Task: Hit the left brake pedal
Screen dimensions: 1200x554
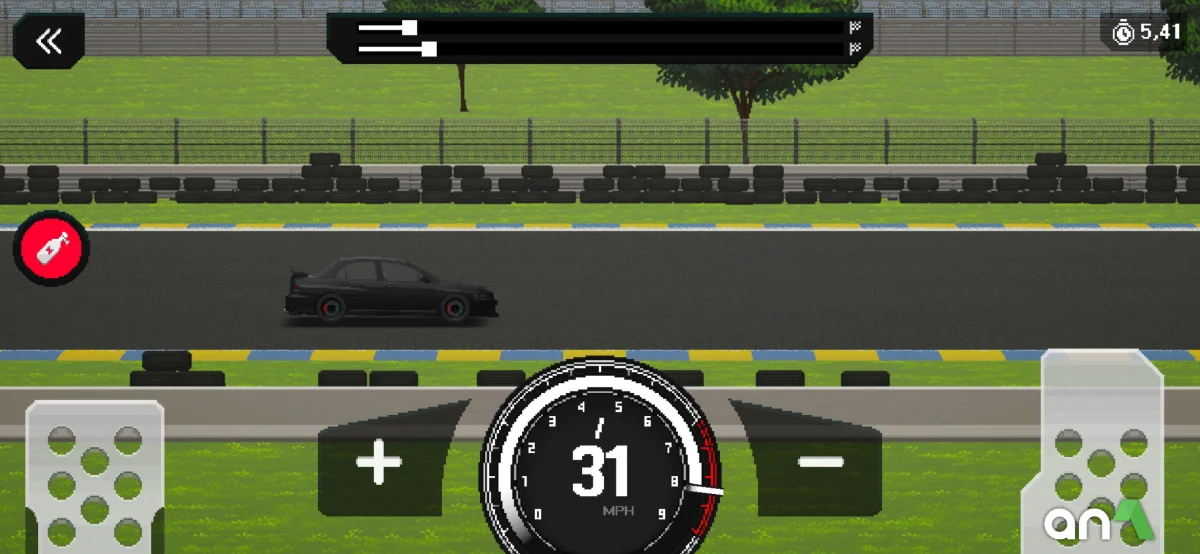Action: click(x=94, y=476)
